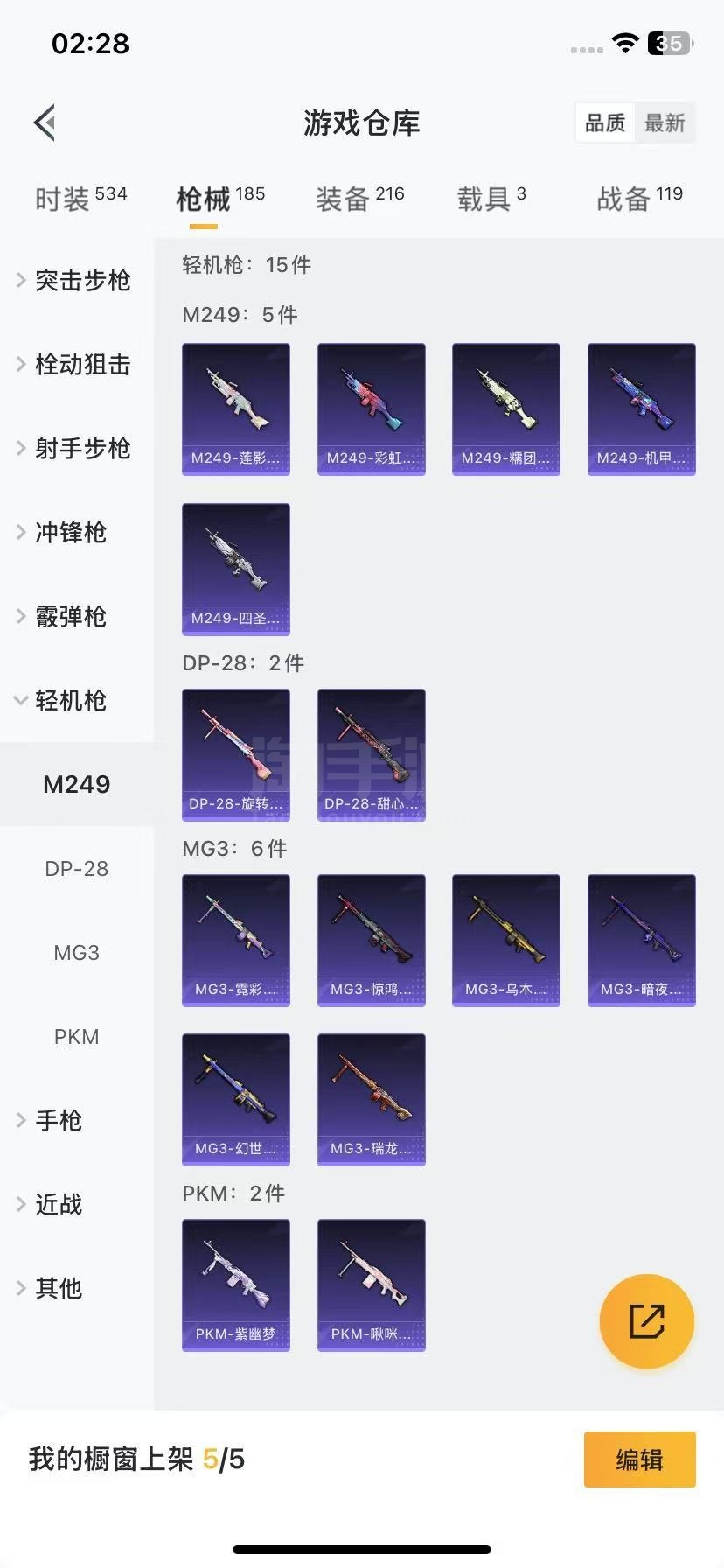
Task: Tap the orange share floating button
Action: click(646, 1320)
